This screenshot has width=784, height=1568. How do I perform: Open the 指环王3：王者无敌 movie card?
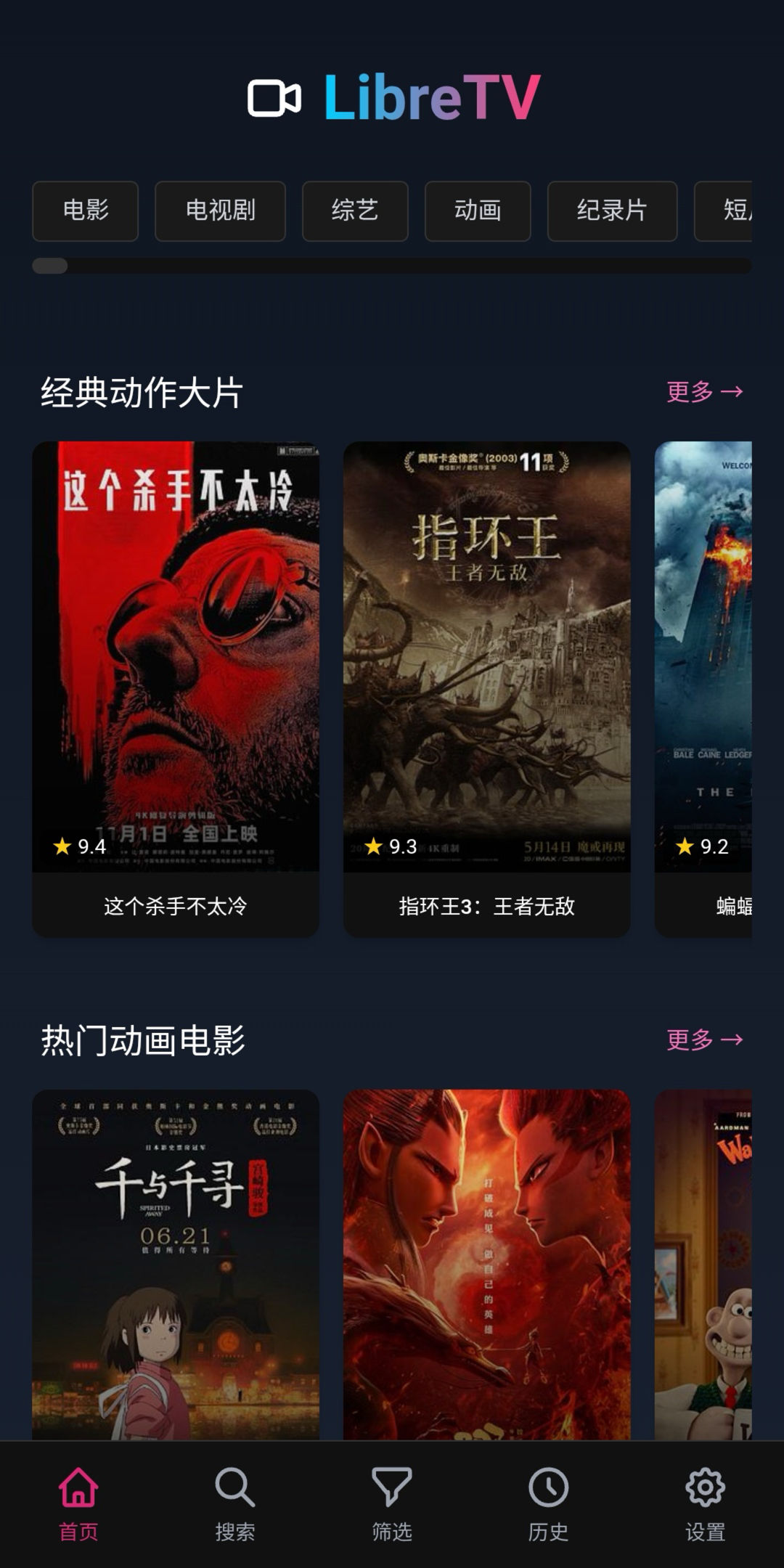(x=487, y=689)
